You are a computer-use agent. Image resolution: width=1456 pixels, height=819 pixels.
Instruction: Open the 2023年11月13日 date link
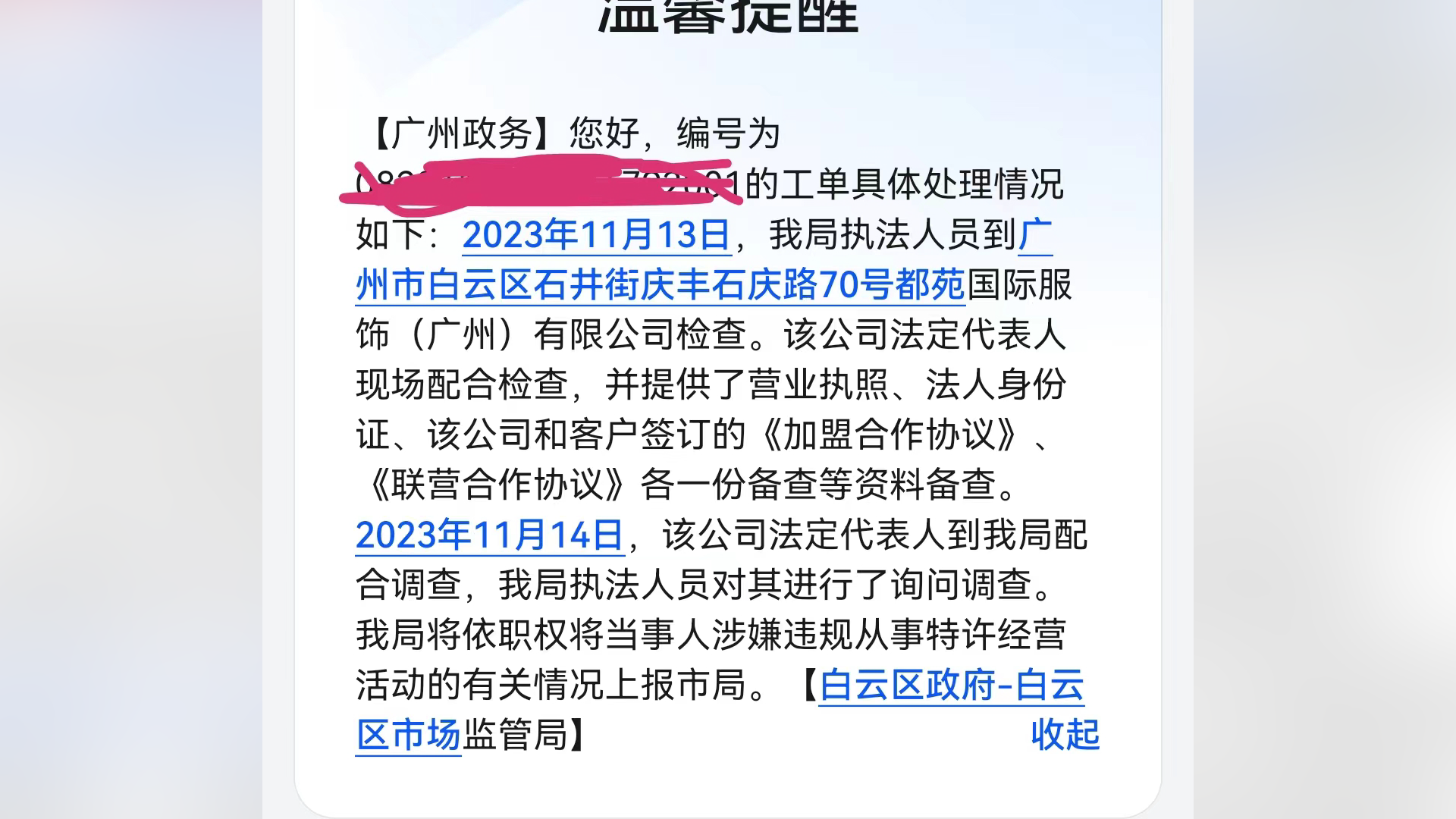point(596,235)
